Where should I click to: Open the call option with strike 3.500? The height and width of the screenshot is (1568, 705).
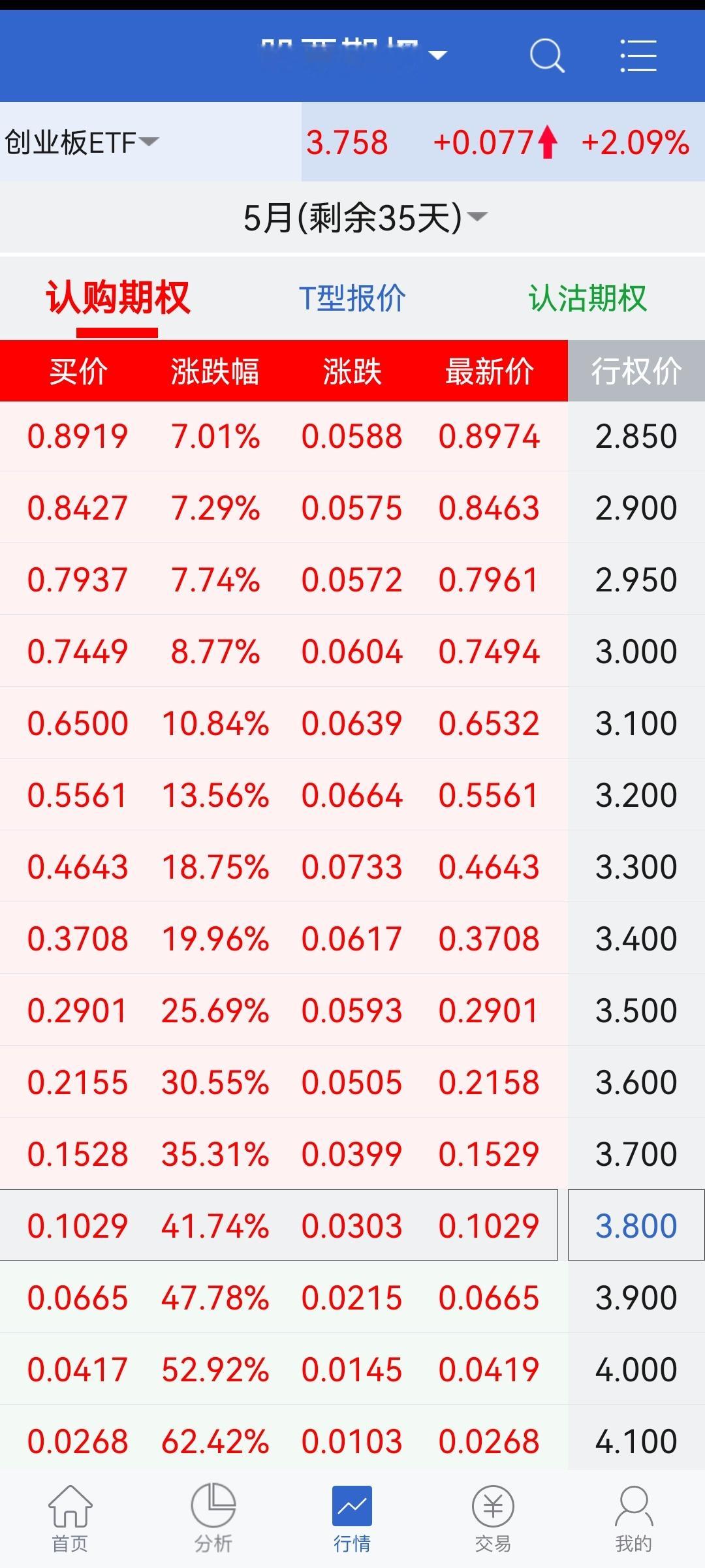click(283, 1011)
